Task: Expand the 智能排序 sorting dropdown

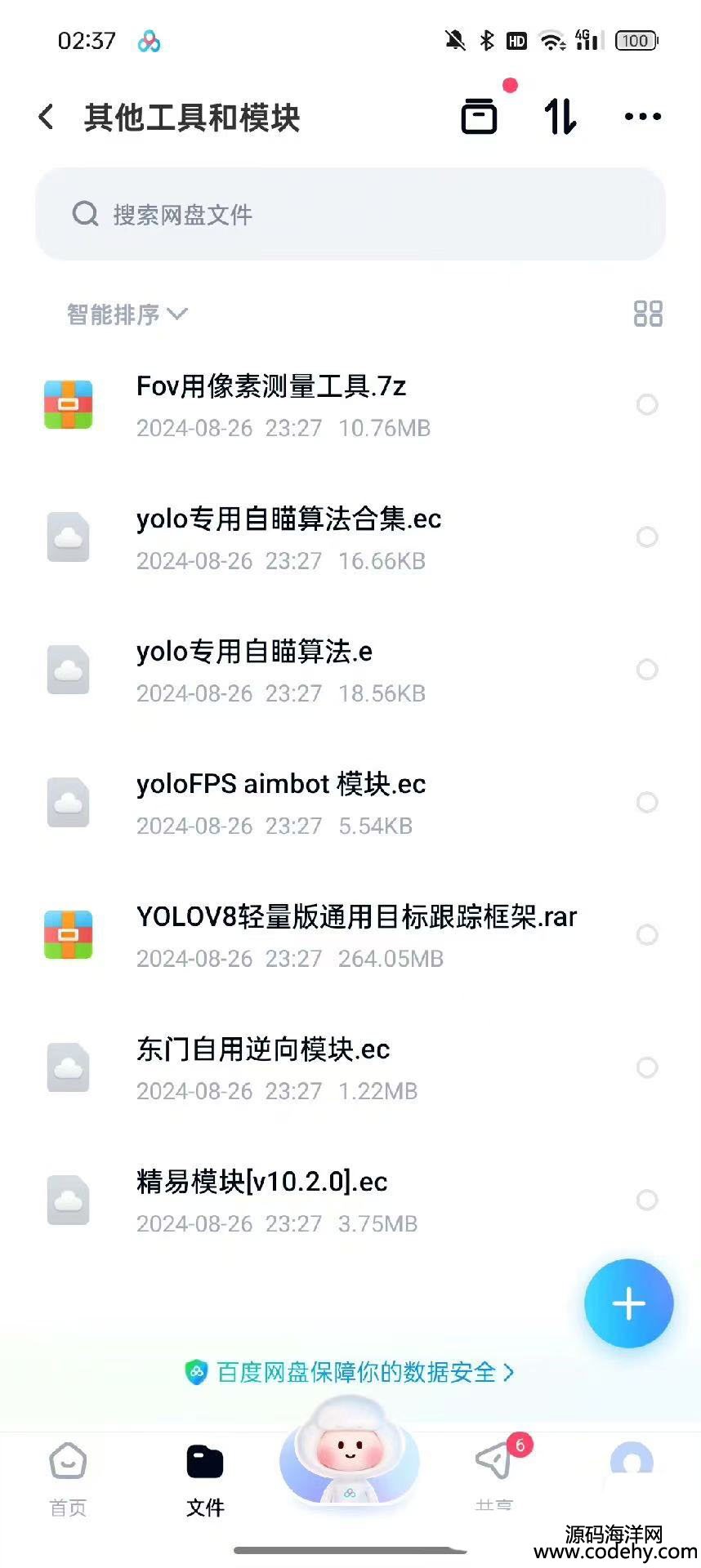Action: point(127,314)
